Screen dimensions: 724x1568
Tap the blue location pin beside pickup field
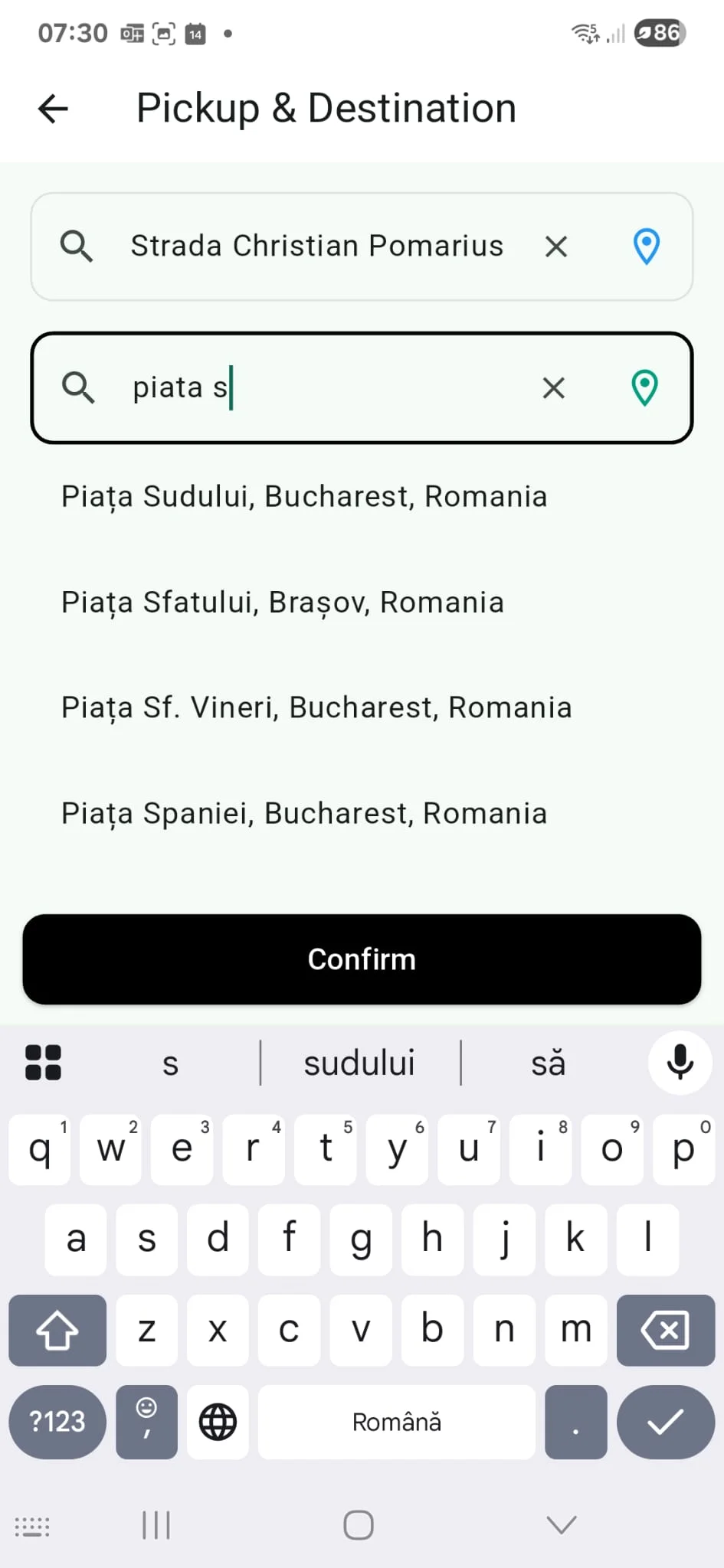point(646,247)
